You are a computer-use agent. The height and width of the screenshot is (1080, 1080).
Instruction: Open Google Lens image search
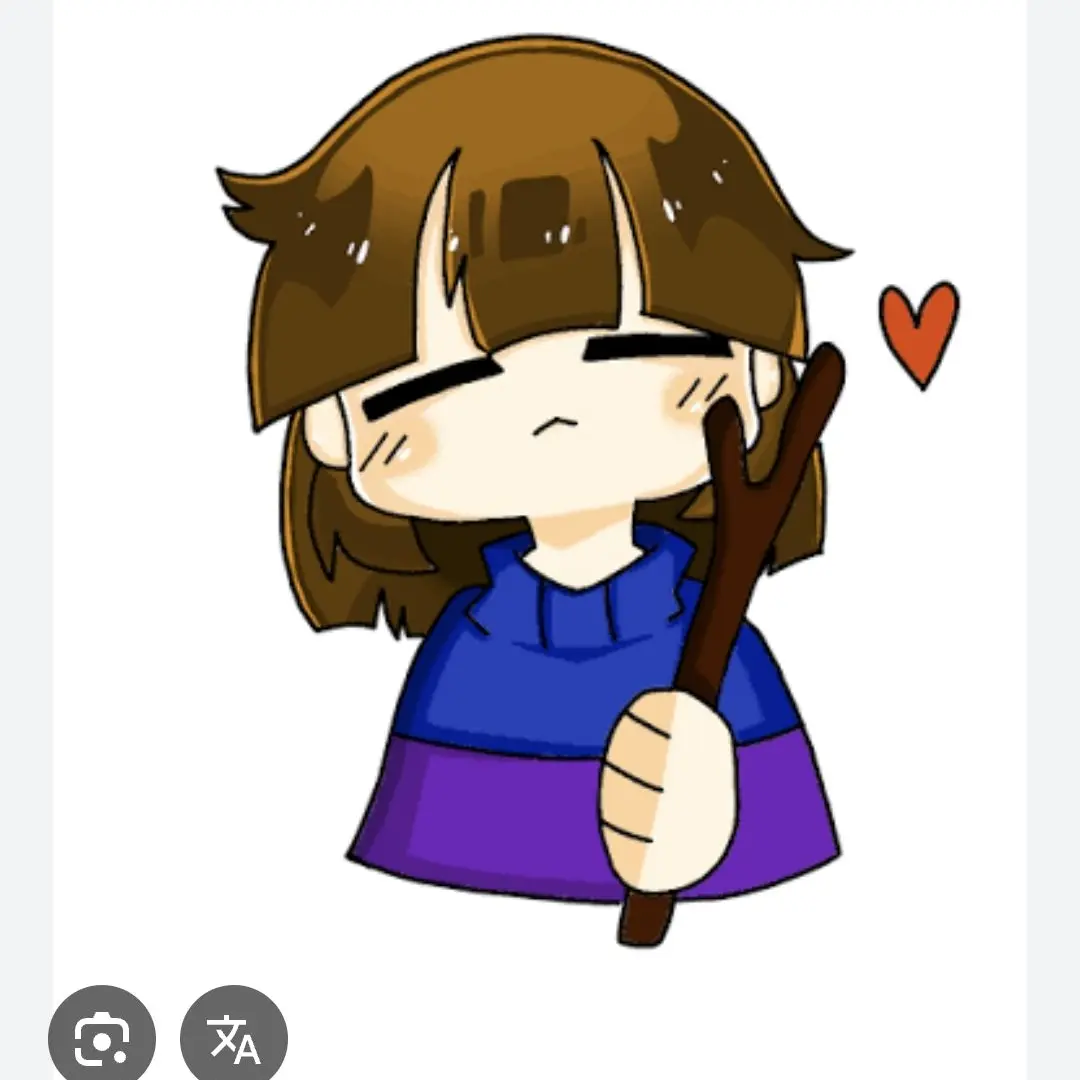pyautogui.click(x=101, y=1037)
